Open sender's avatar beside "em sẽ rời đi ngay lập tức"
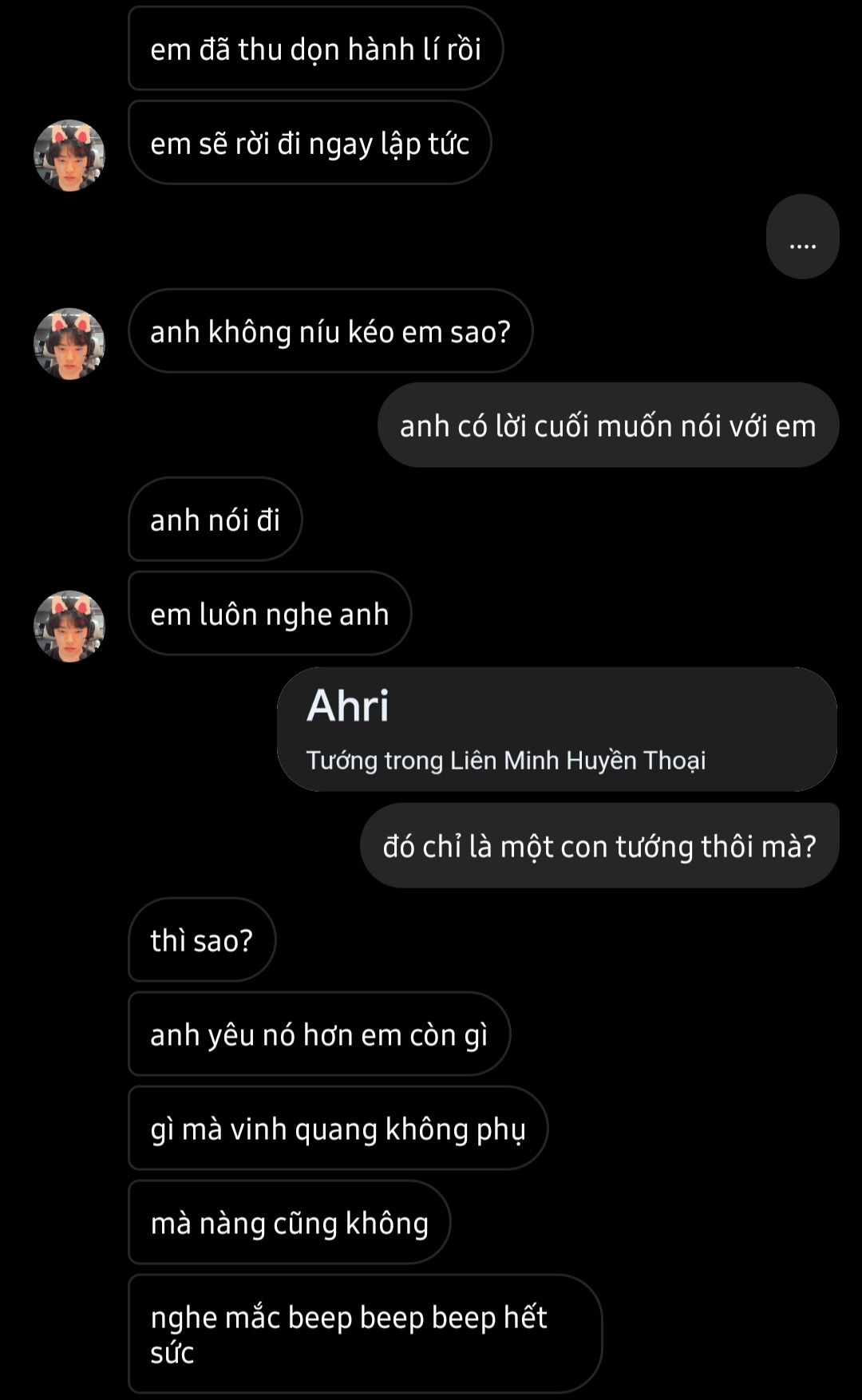 (69, 156)
